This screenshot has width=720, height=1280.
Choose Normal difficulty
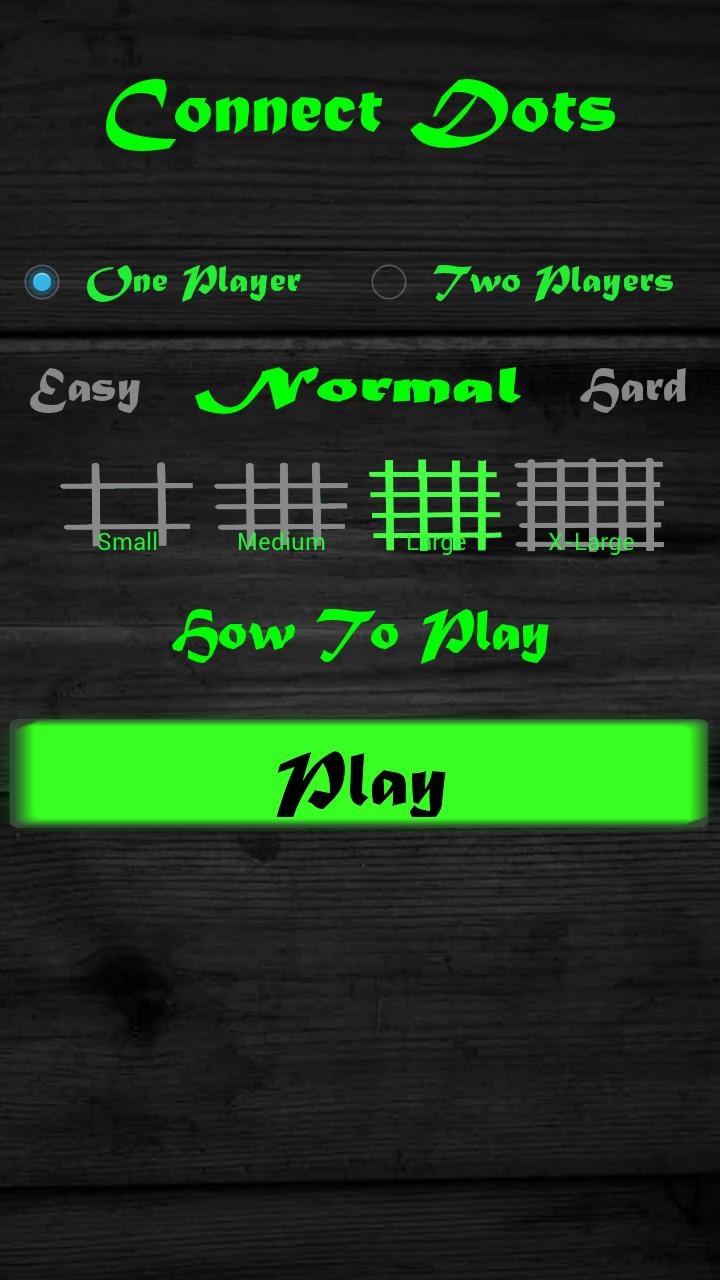358,389
